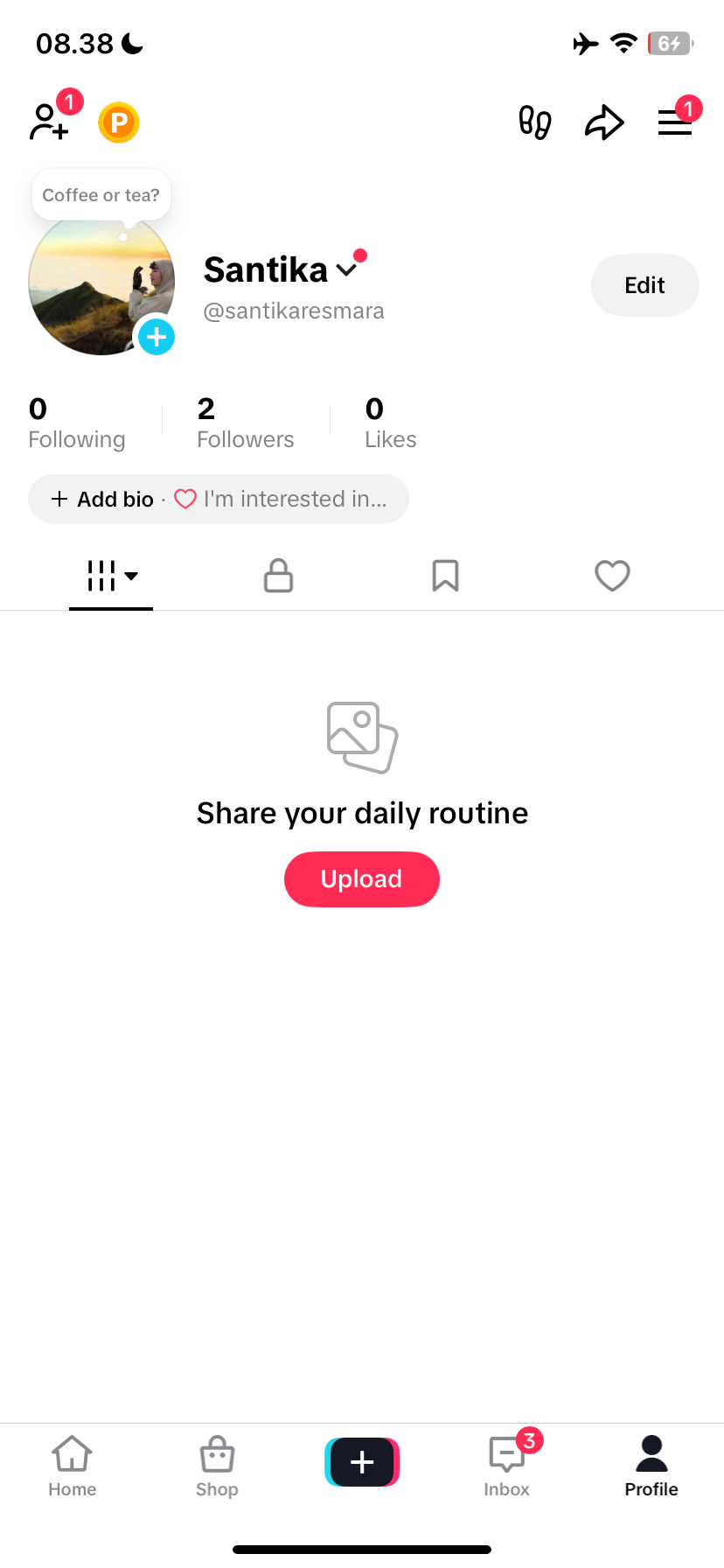Tap the Edit profile button

[644, 285]
